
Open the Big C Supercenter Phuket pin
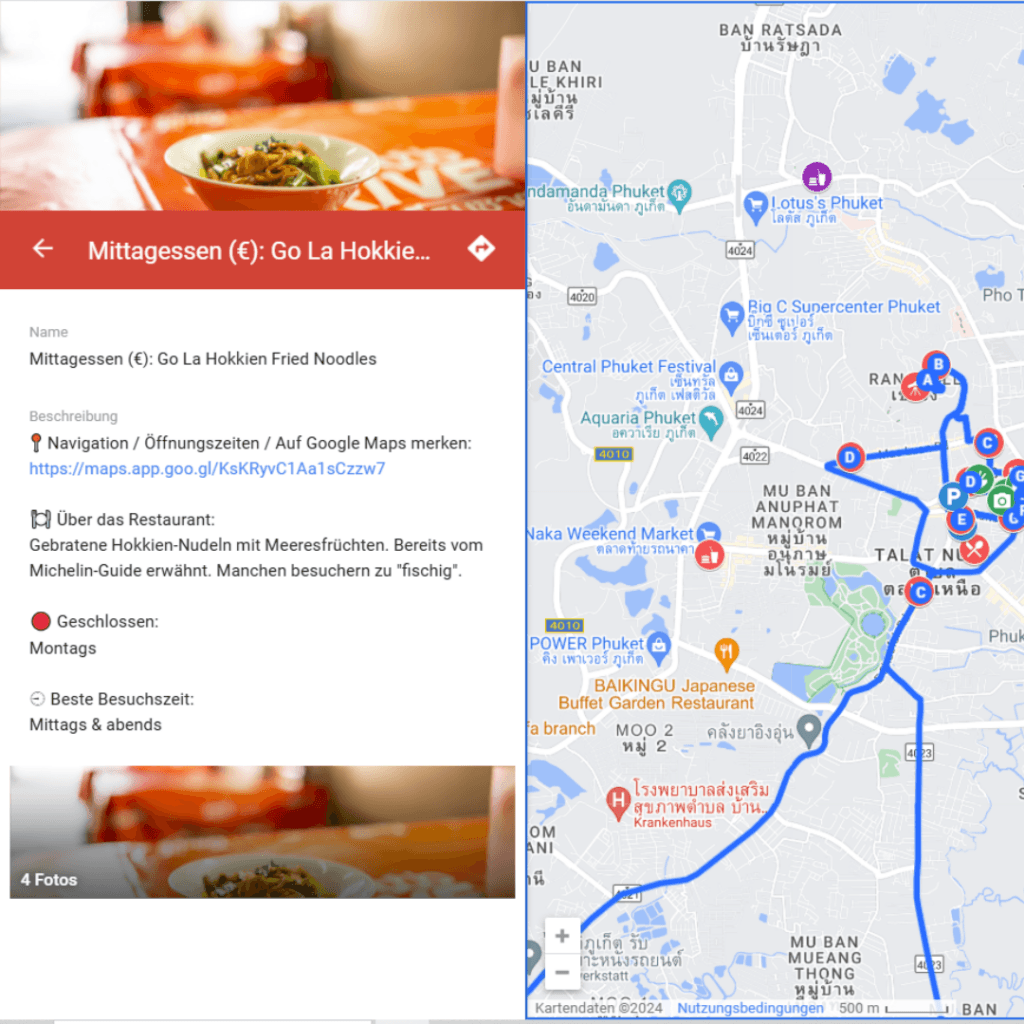click(x=733, y=318)
